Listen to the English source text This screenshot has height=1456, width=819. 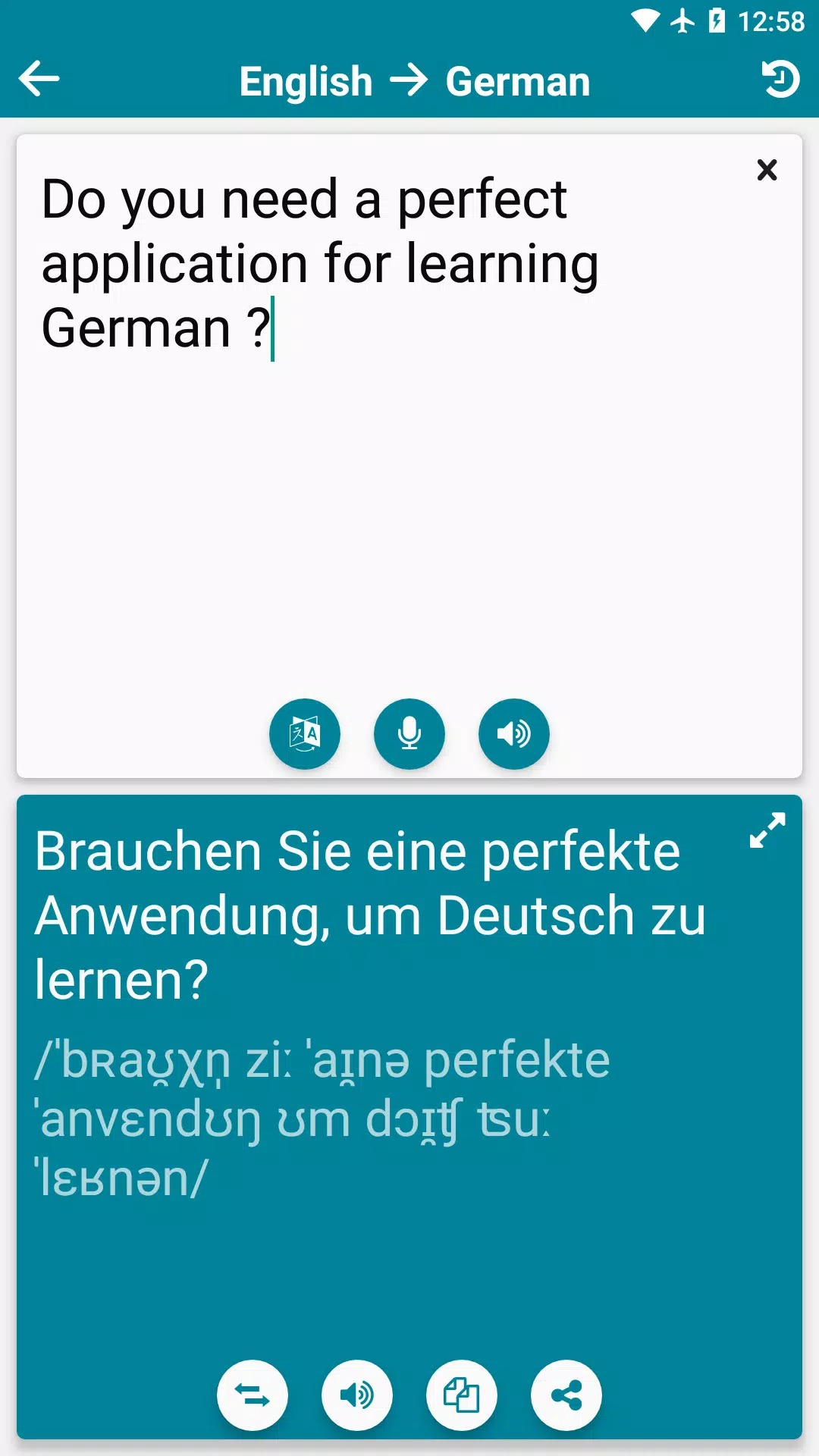tap(514, 733)
